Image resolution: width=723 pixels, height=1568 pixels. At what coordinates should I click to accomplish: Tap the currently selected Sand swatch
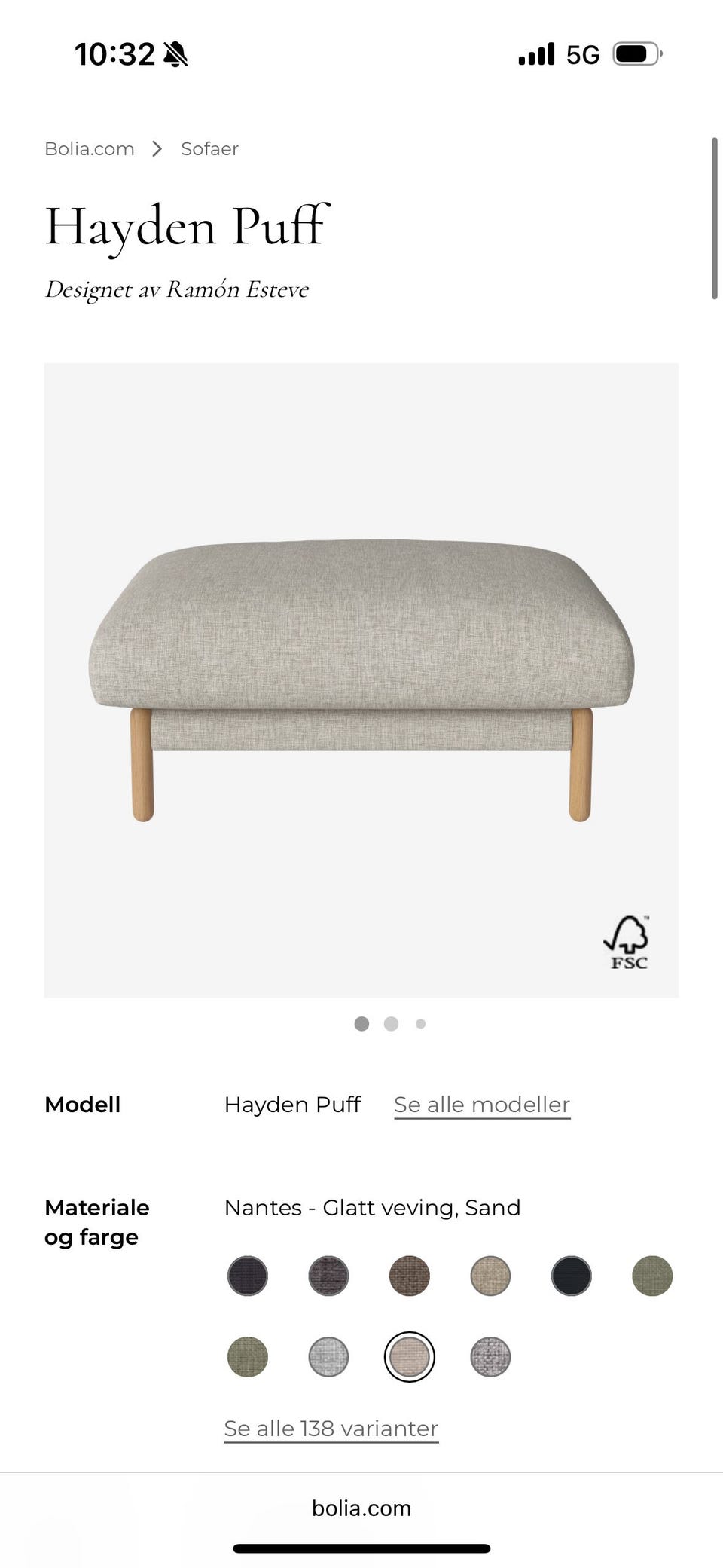(x=410, y=1357)
